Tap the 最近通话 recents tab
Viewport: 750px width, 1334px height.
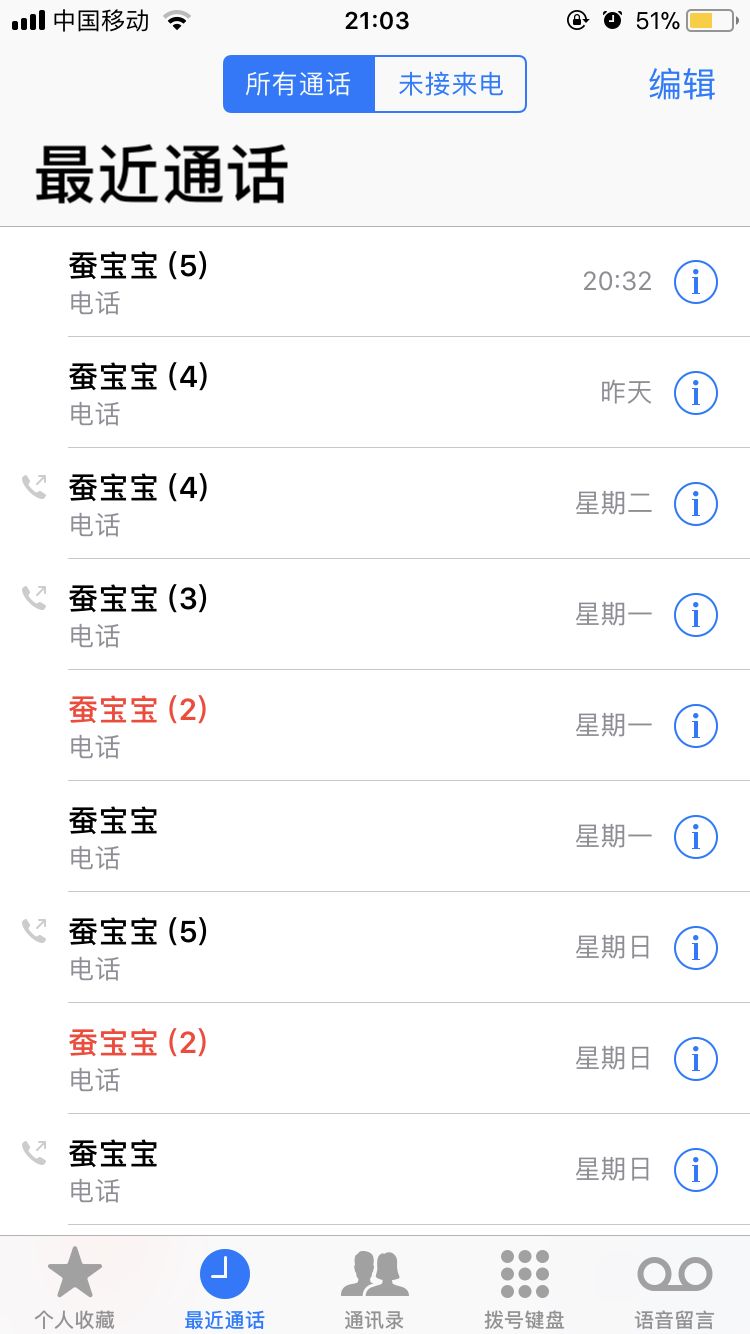pos(224,1288)
